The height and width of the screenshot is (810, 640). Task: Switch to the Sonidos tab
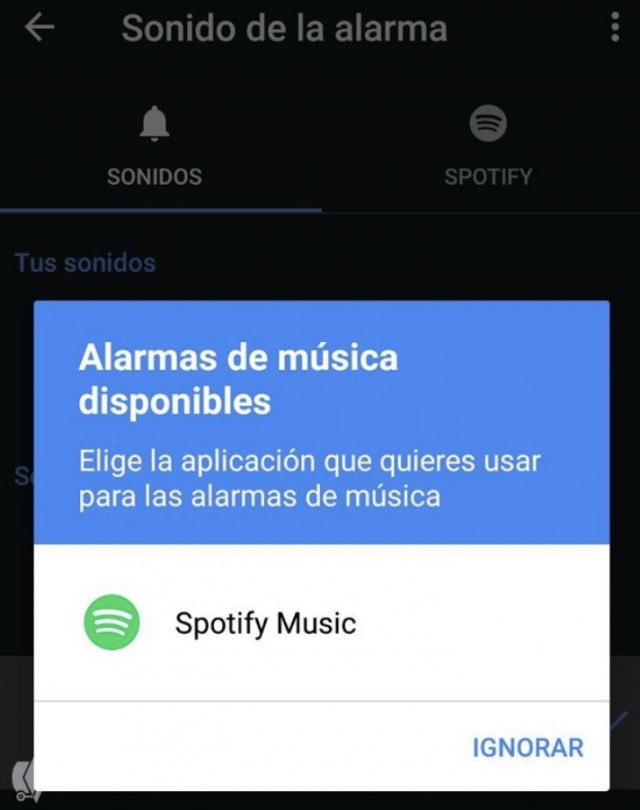coord(154,150)
